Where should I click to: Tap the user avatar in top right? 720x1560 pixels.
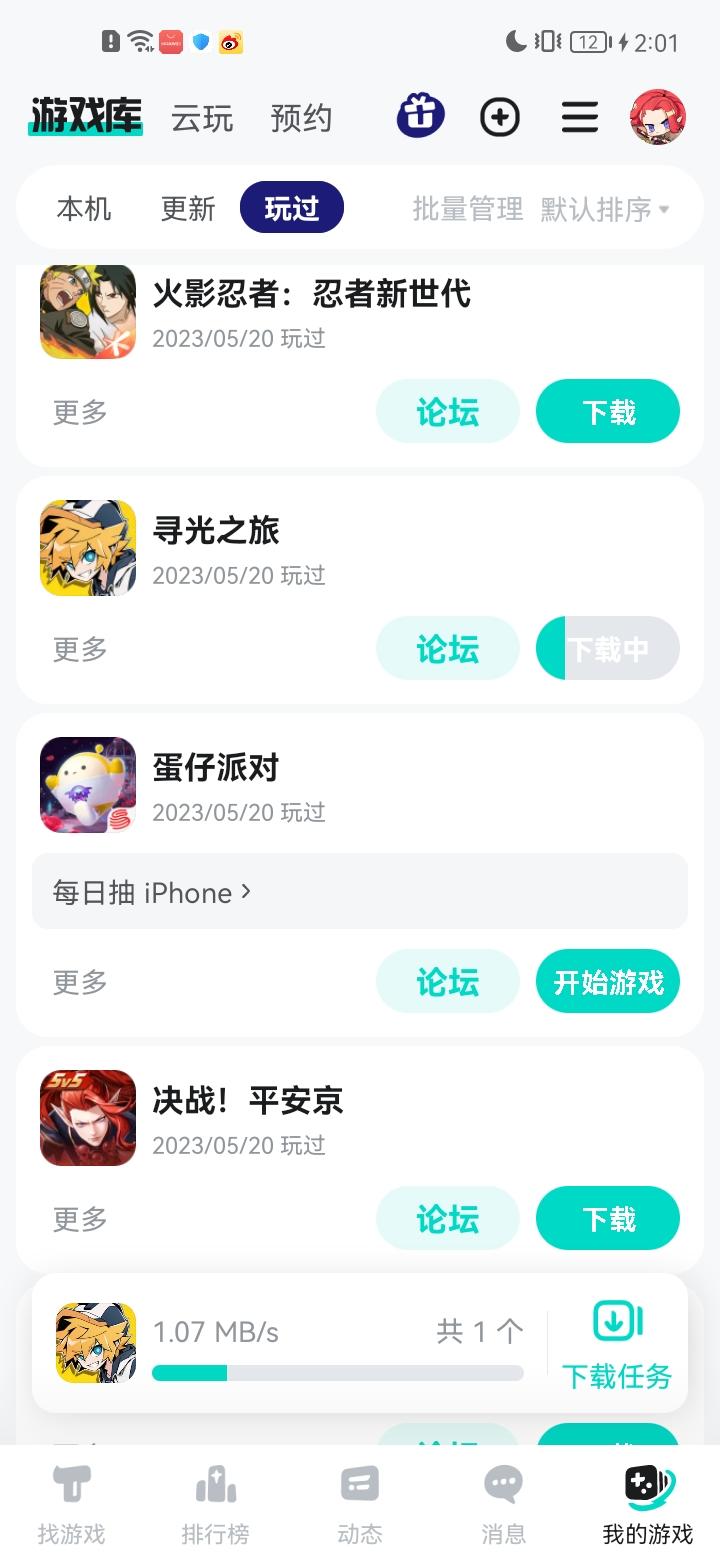[659, 117]
